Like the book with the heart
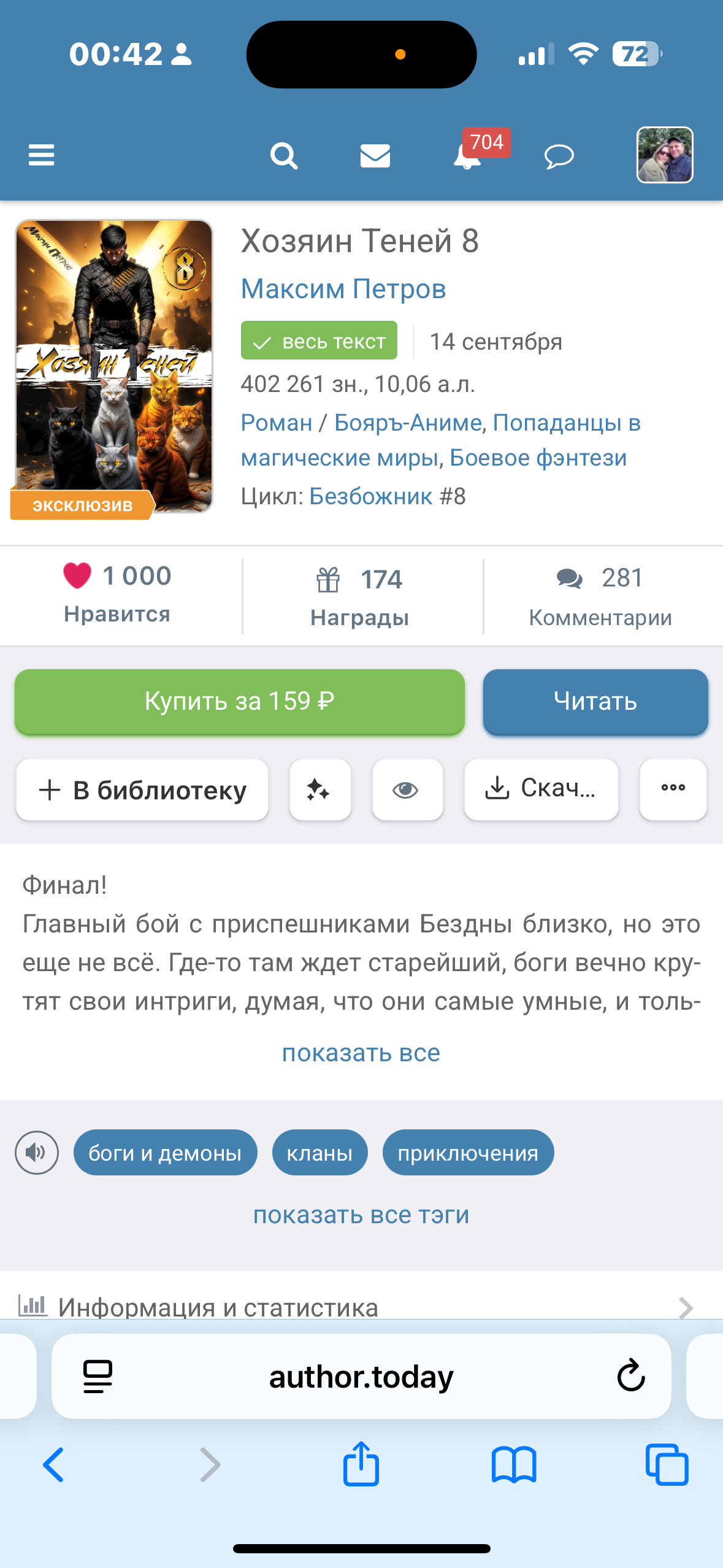The width and height of the screenshot is (723, 1568). click(x=77, y=576)
